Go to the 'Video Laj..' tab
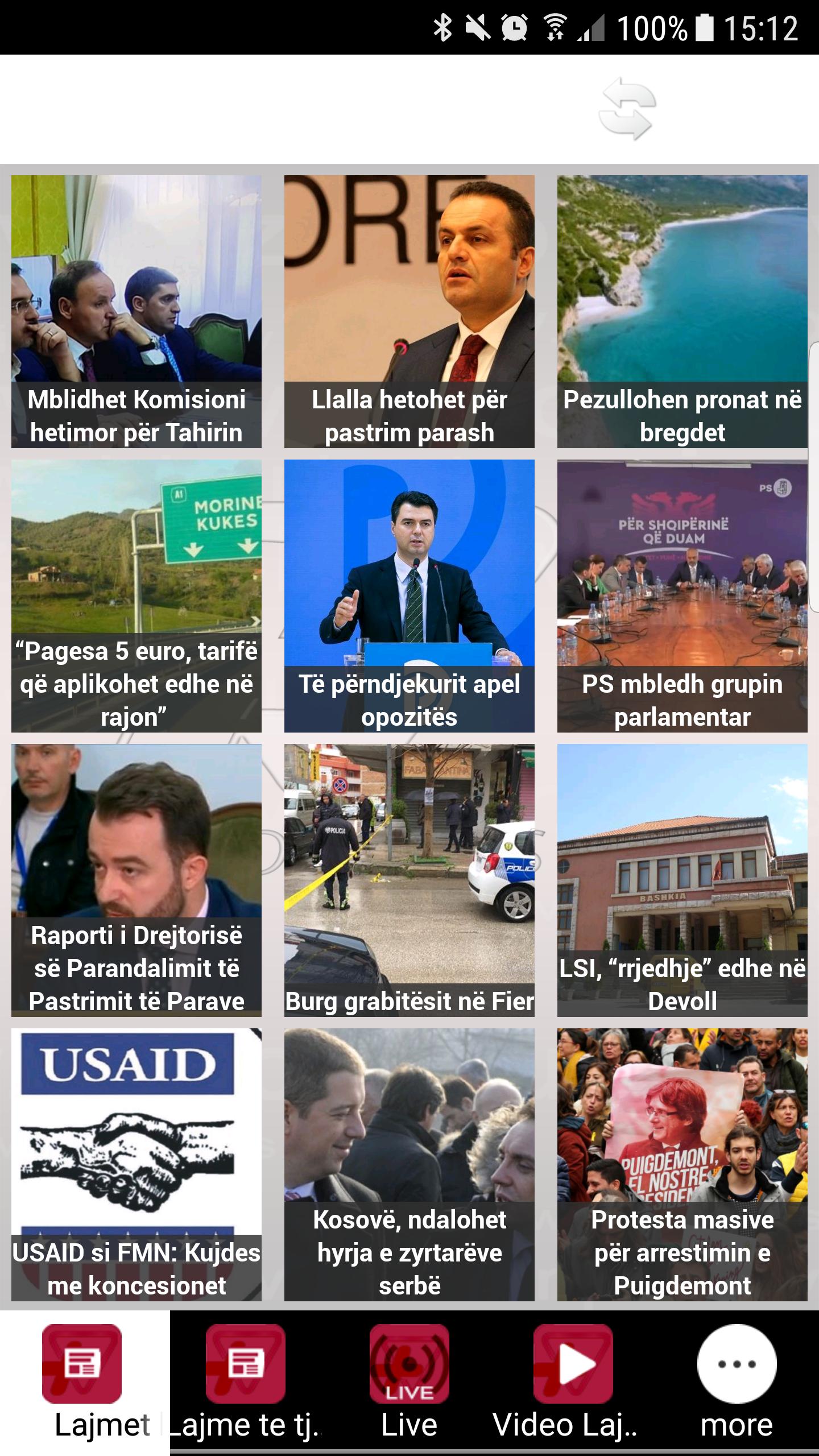 click(573, 1382)
